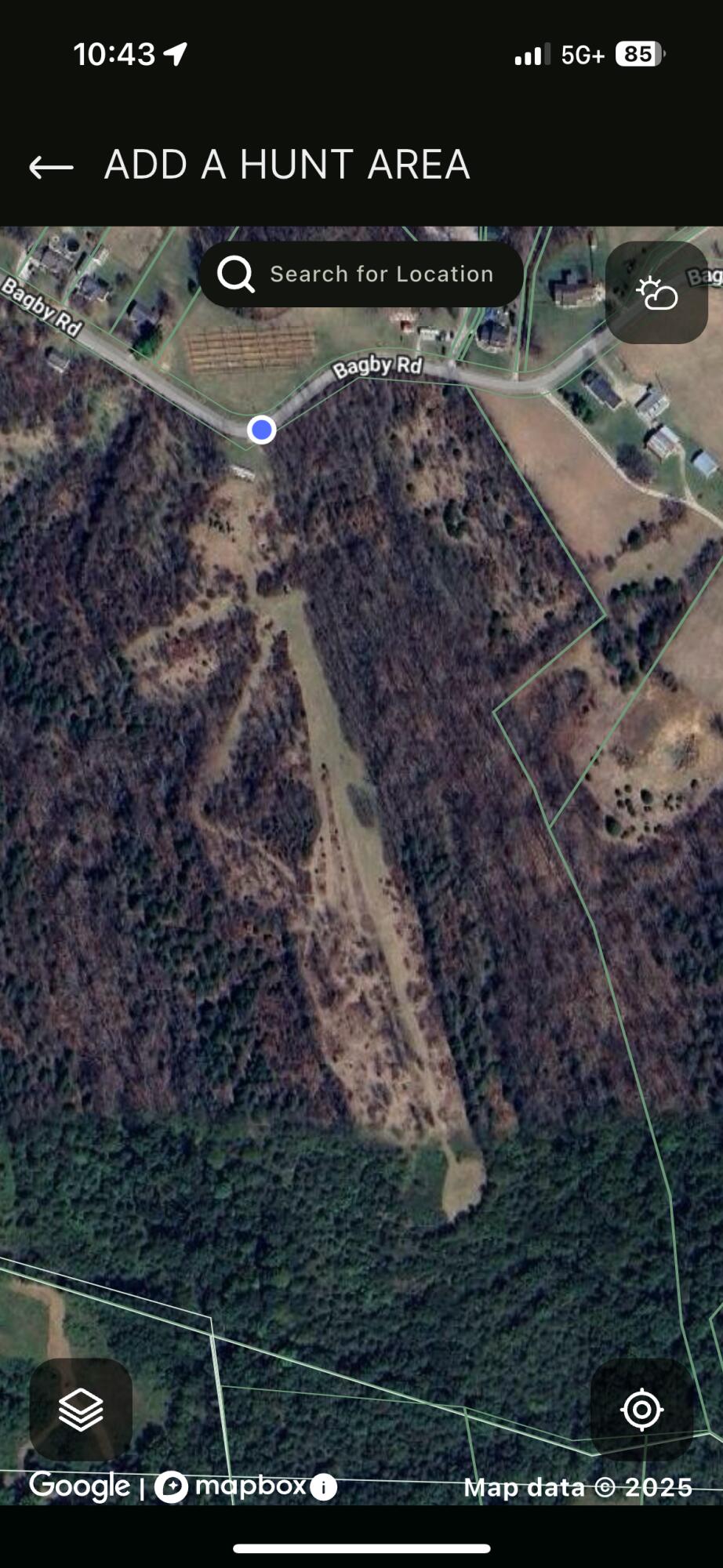
Task: Center map on my current location
Action: 641,1410
